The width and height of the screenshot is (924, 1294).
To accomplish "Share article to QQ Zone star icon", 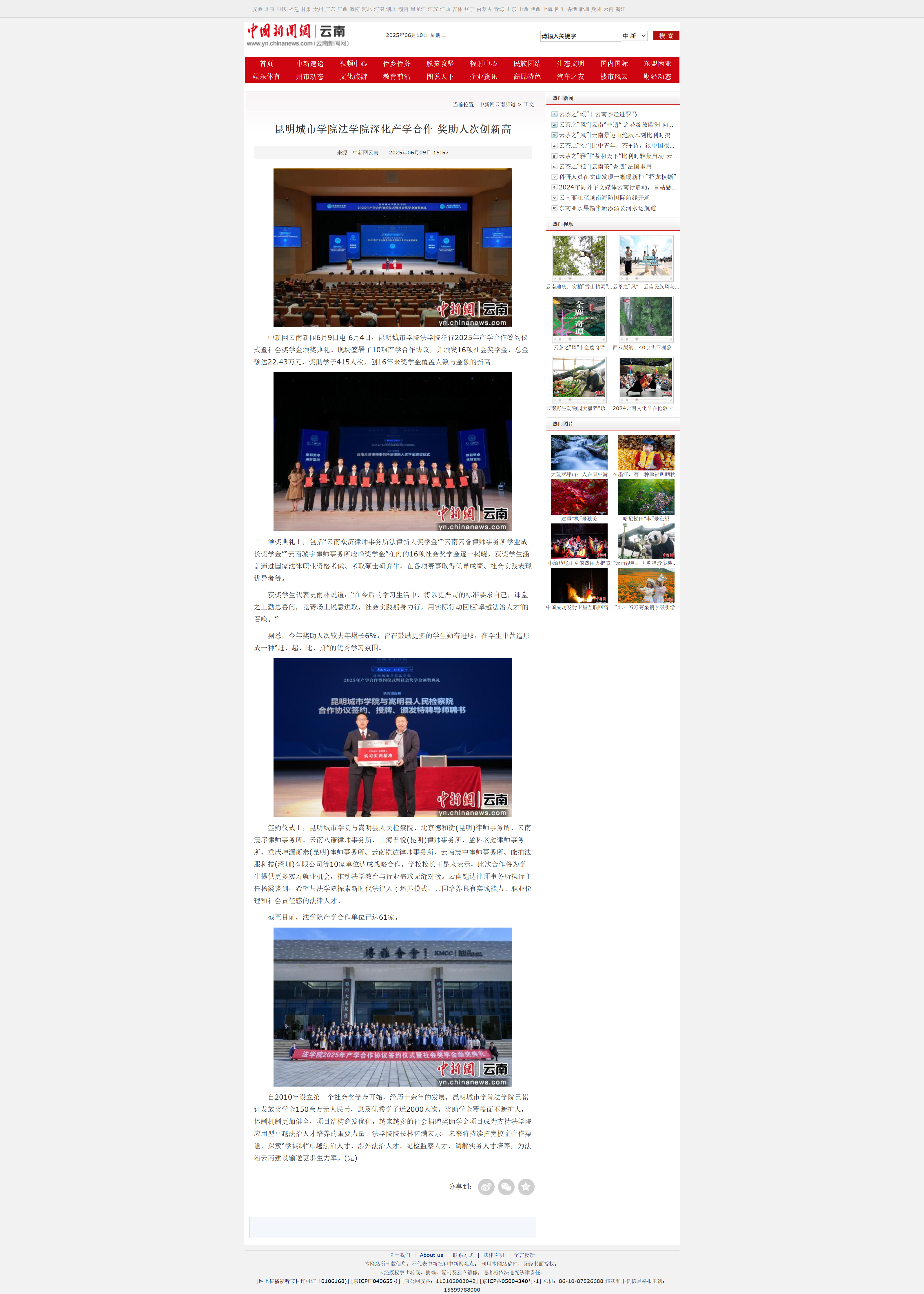I will pos(526,1187).
